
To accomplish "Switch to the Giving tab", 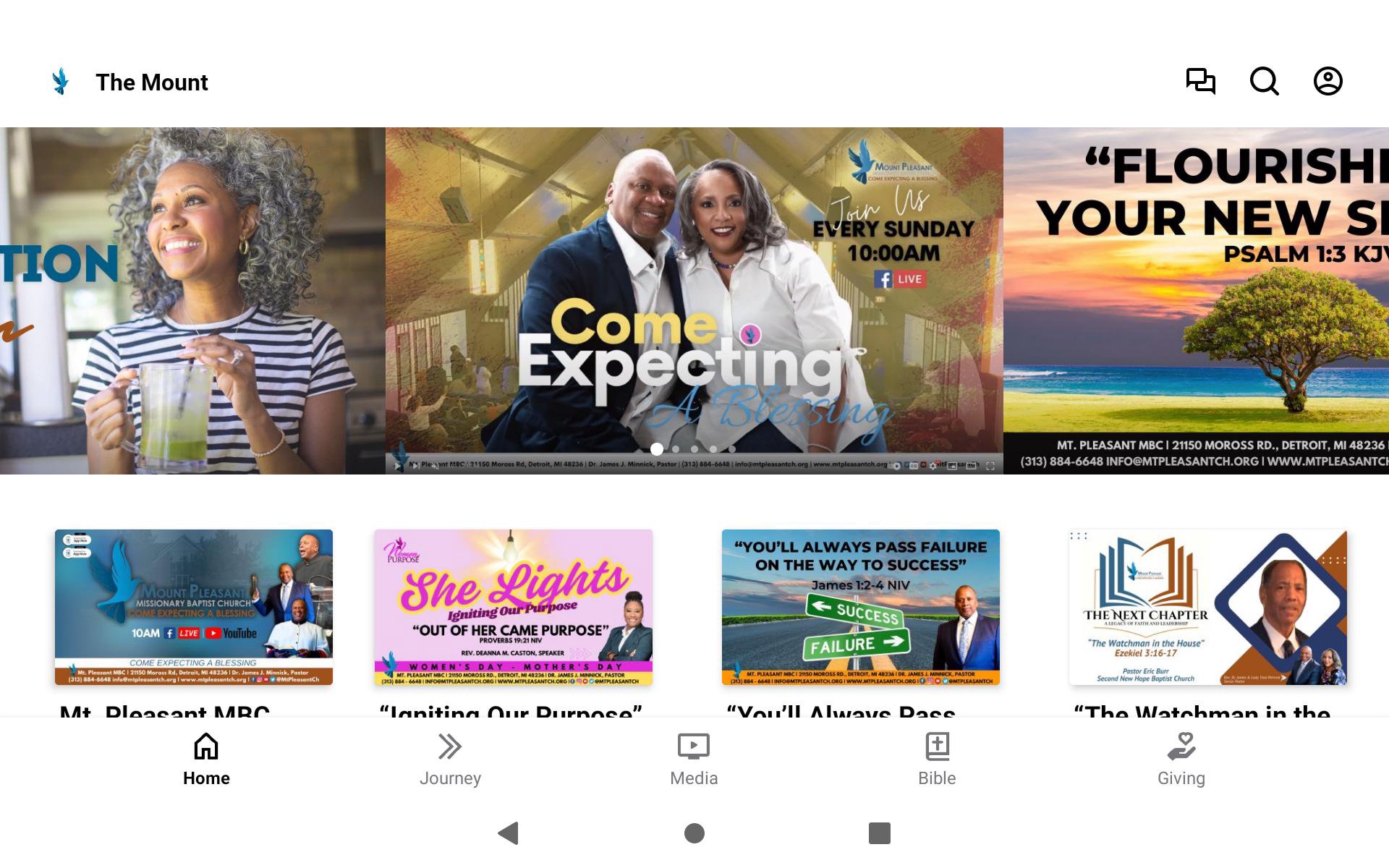I will point(1181,759).
